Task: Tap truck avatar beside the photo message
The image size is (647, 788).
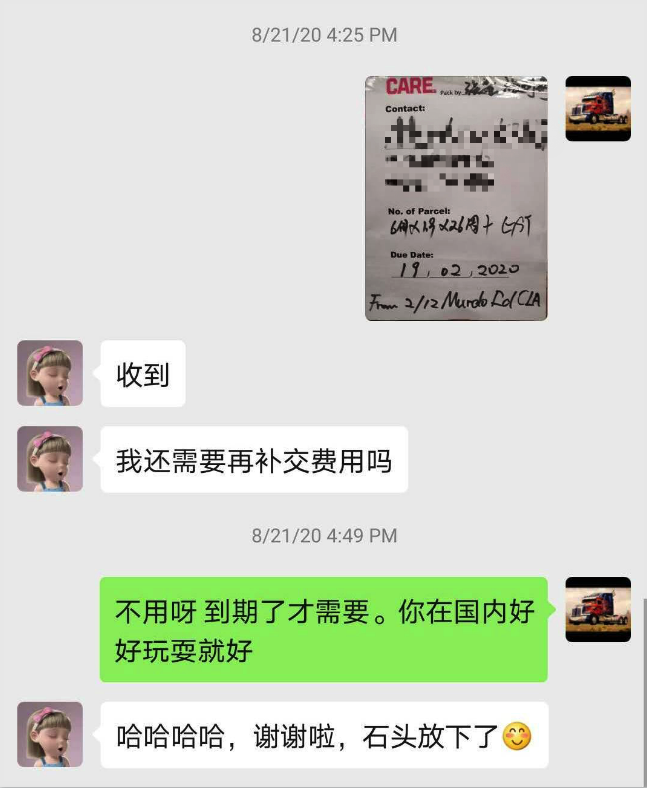Action: pos(598,109)
